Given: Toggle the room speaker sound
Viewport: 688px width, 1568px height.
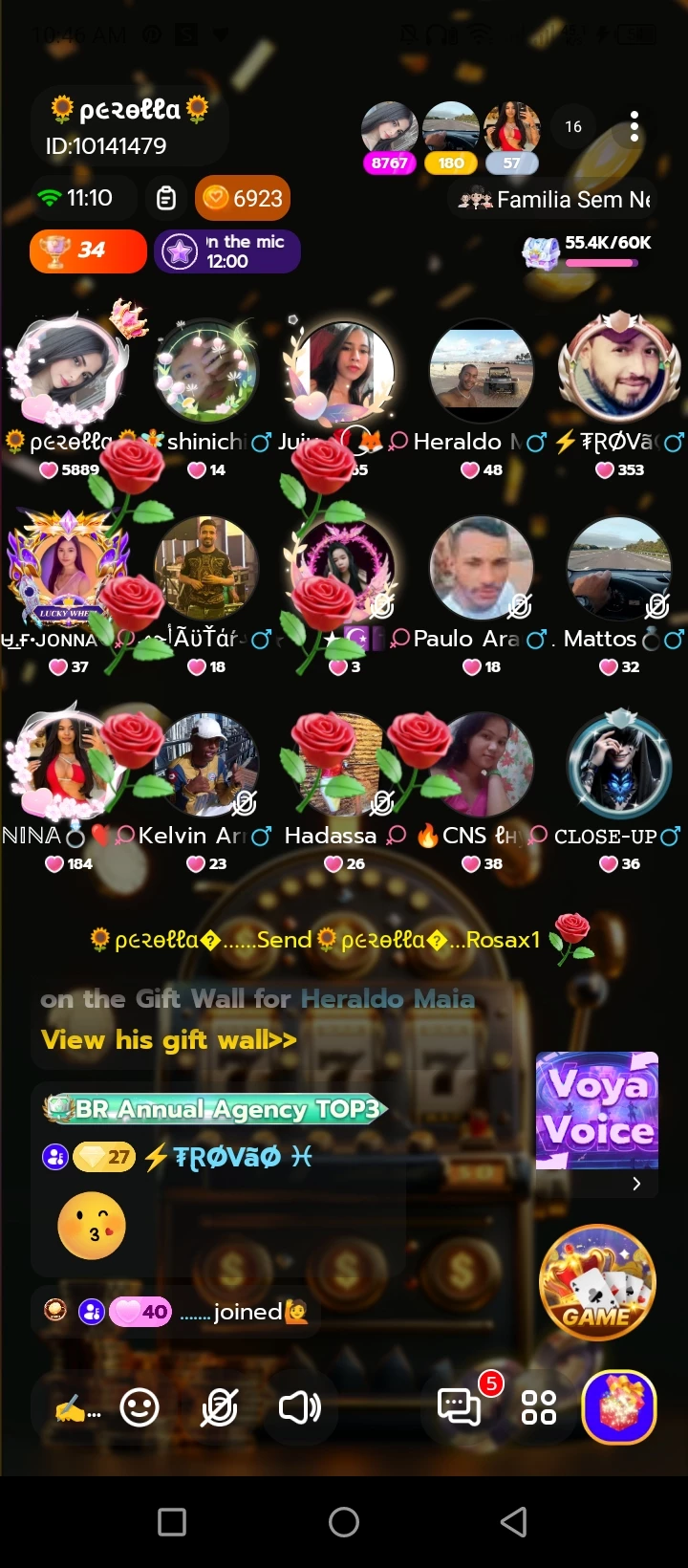Looking at the screenshot, I should click(x=299, y=1407).
